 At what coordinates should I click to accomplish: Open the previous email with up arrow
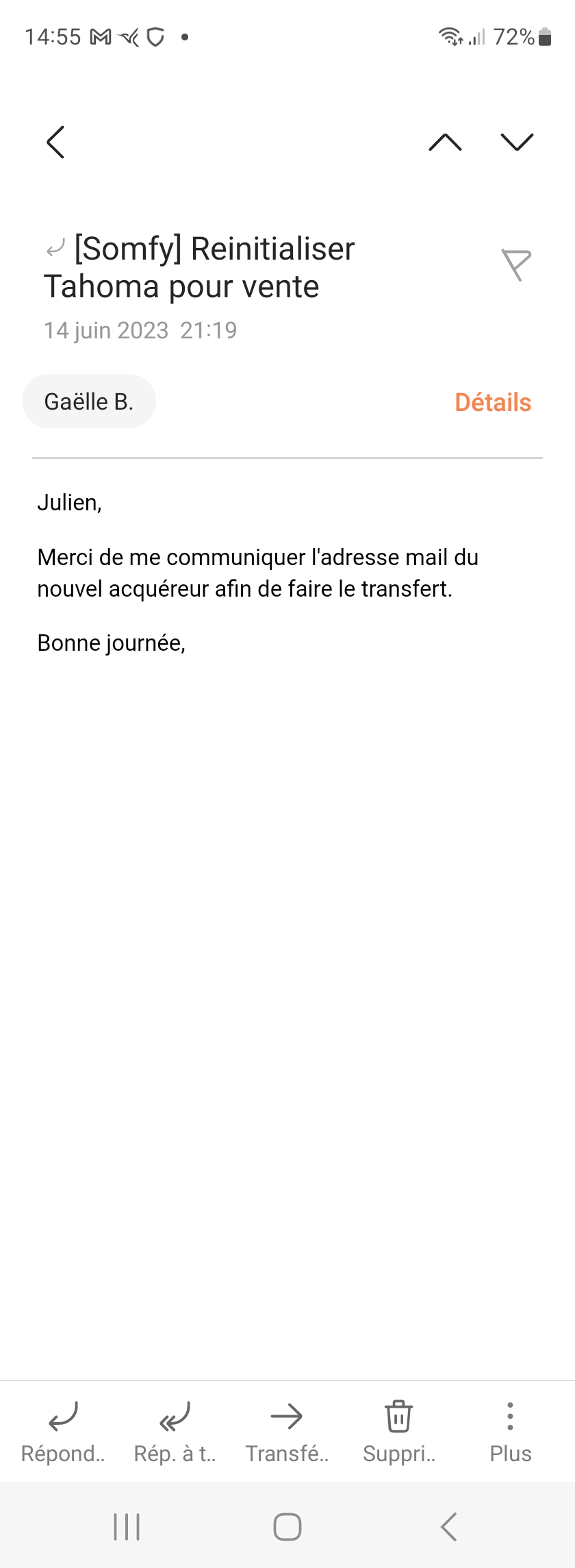[x=445, y=142]
